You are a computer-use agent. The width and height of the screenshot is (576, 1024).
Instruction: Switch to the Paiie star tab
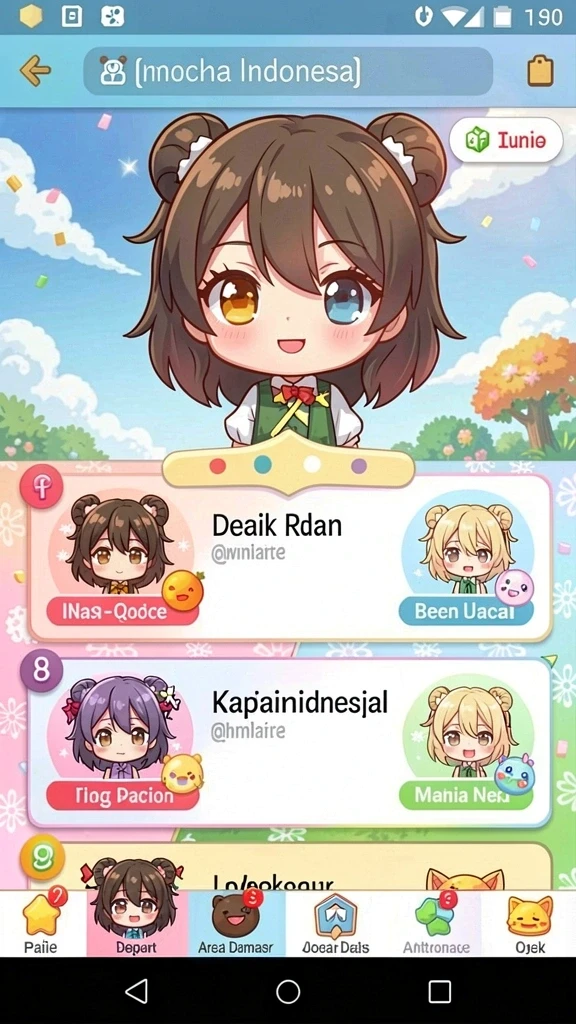point(40,923)
